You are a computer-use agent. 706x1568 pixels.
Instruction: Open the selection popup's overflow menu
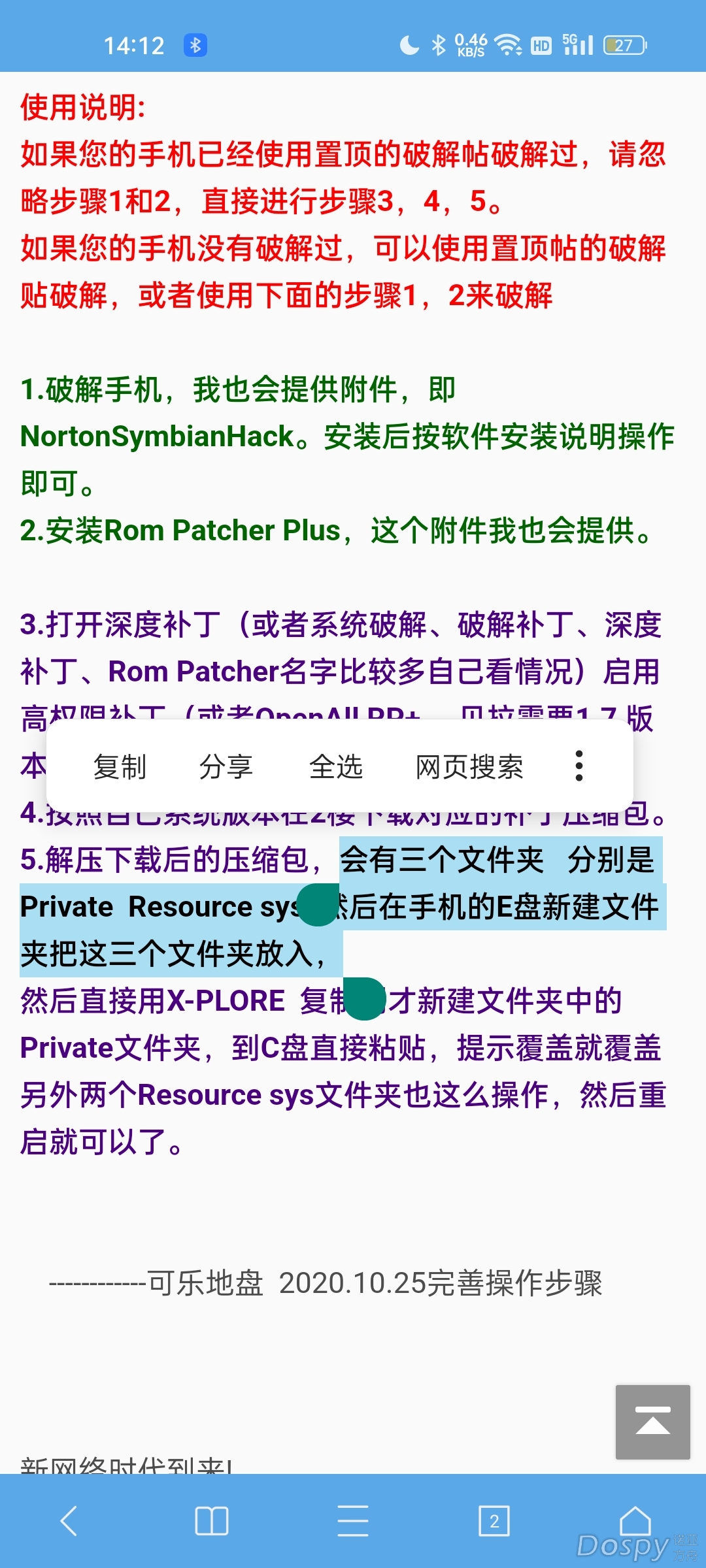click(579, 766)
